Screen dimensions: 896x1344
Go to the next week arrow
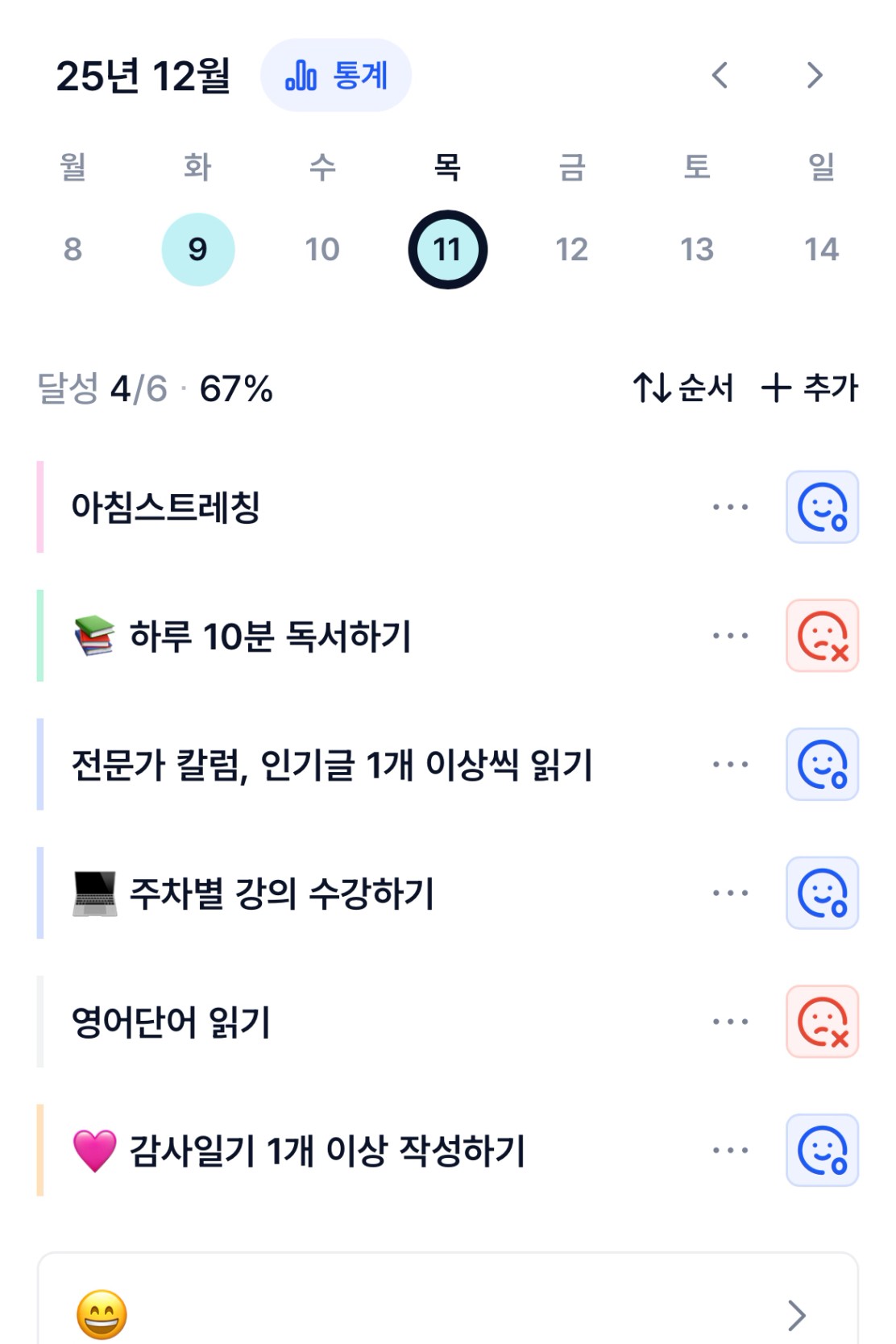(815, 76)
